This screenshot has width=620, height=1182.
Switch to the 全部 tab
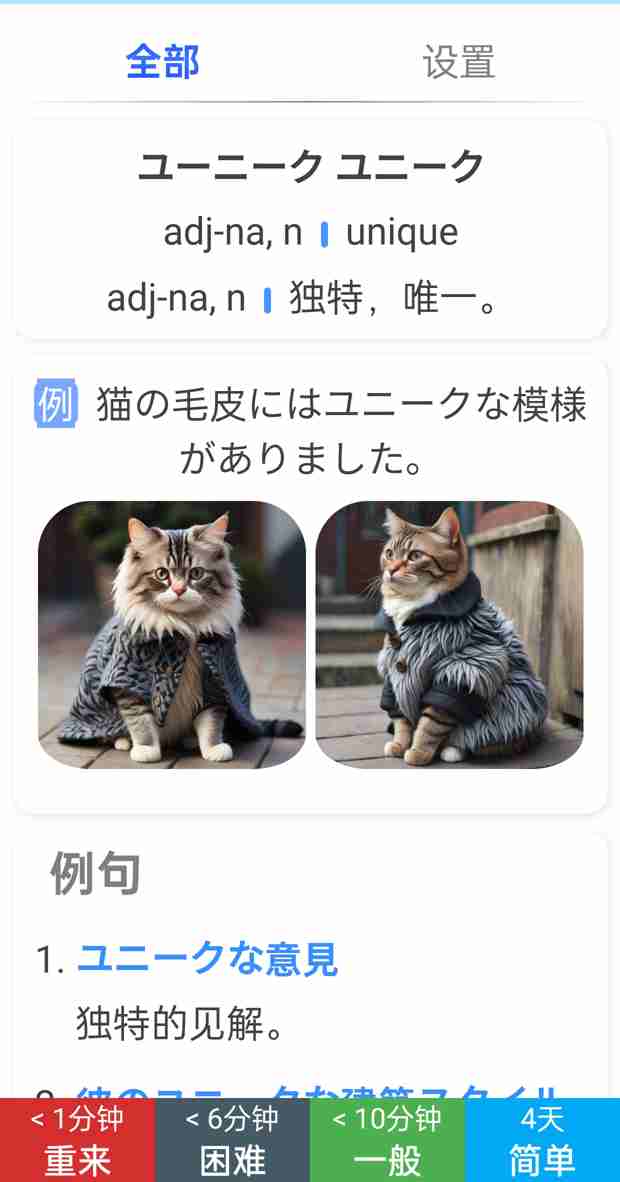tap(162, 62)
